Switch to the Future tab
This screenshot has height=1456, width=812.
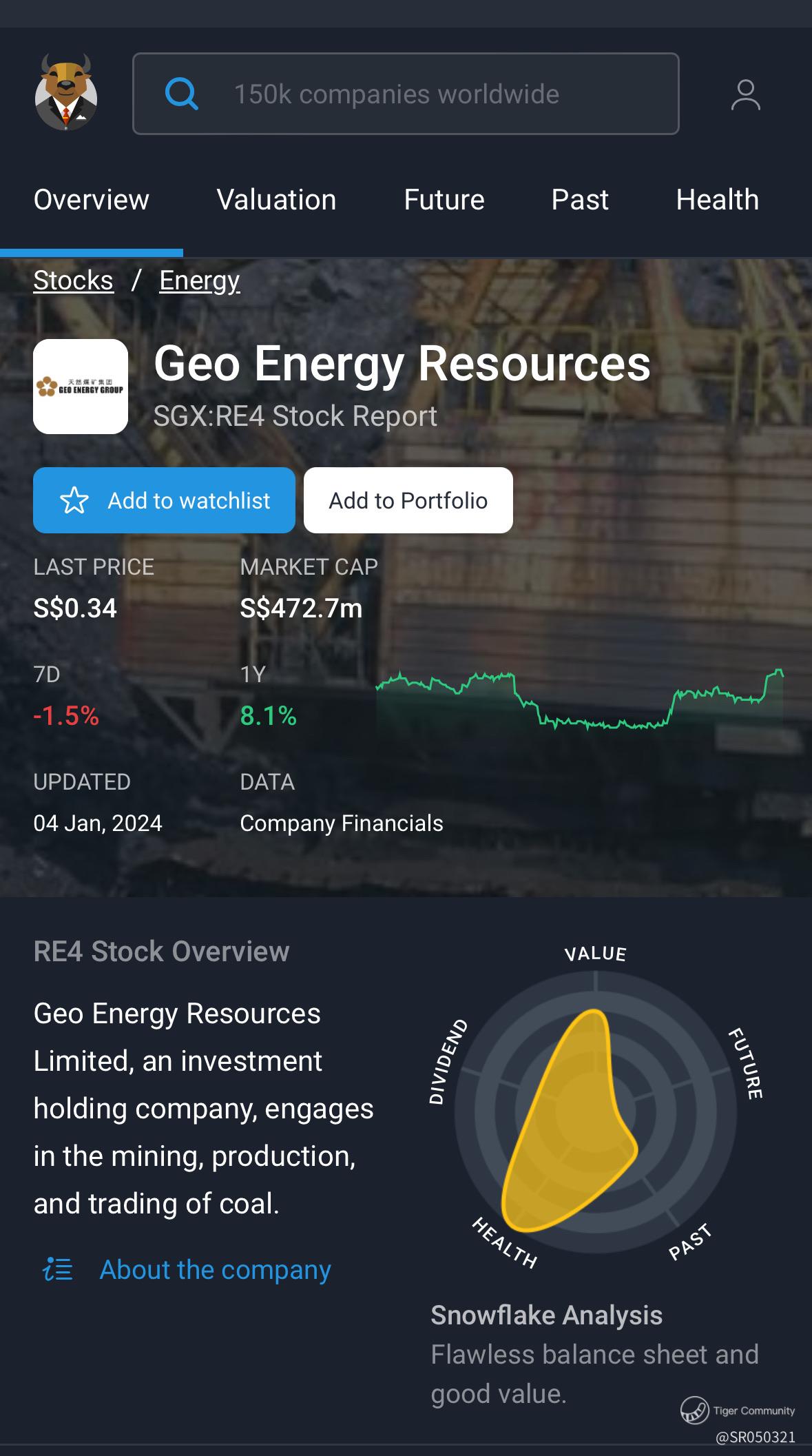[444, 200]
